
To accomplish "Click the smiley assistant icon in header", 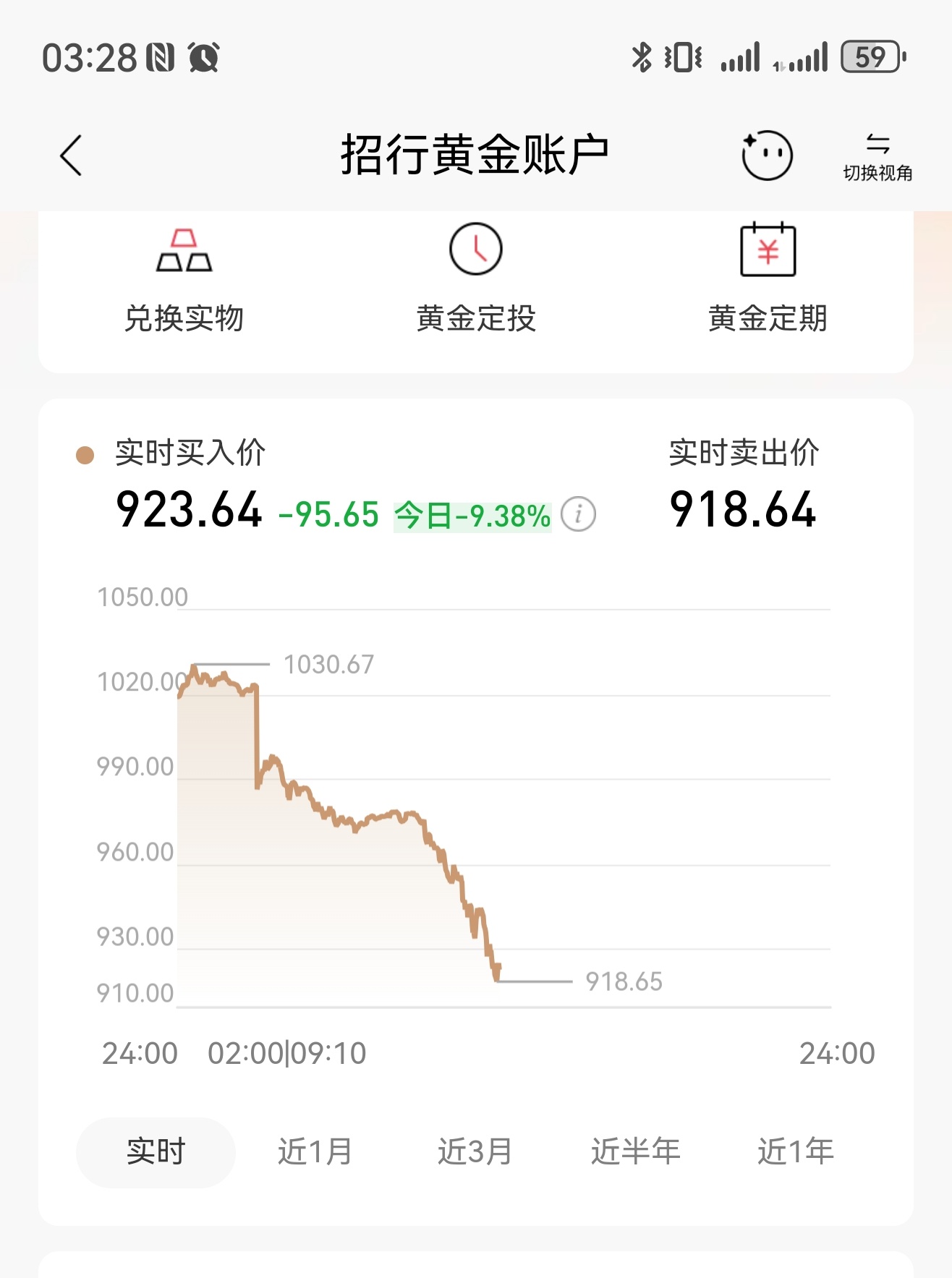I will point(766,154).
